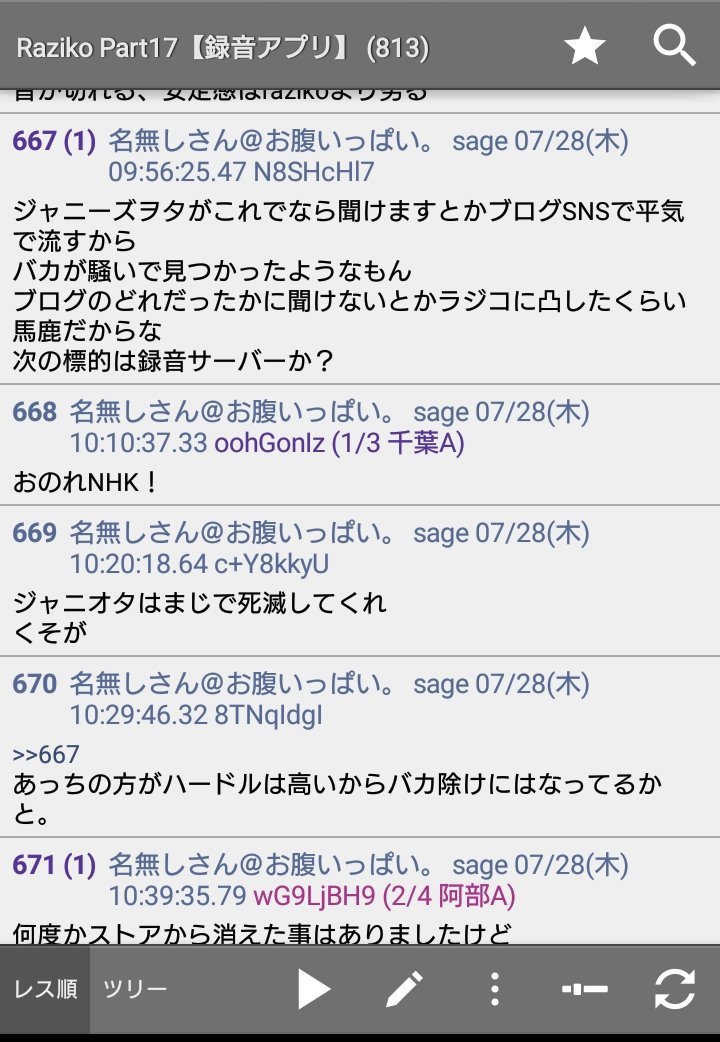
Task: Open the >>667 anchor link
Action: point(46,755)
